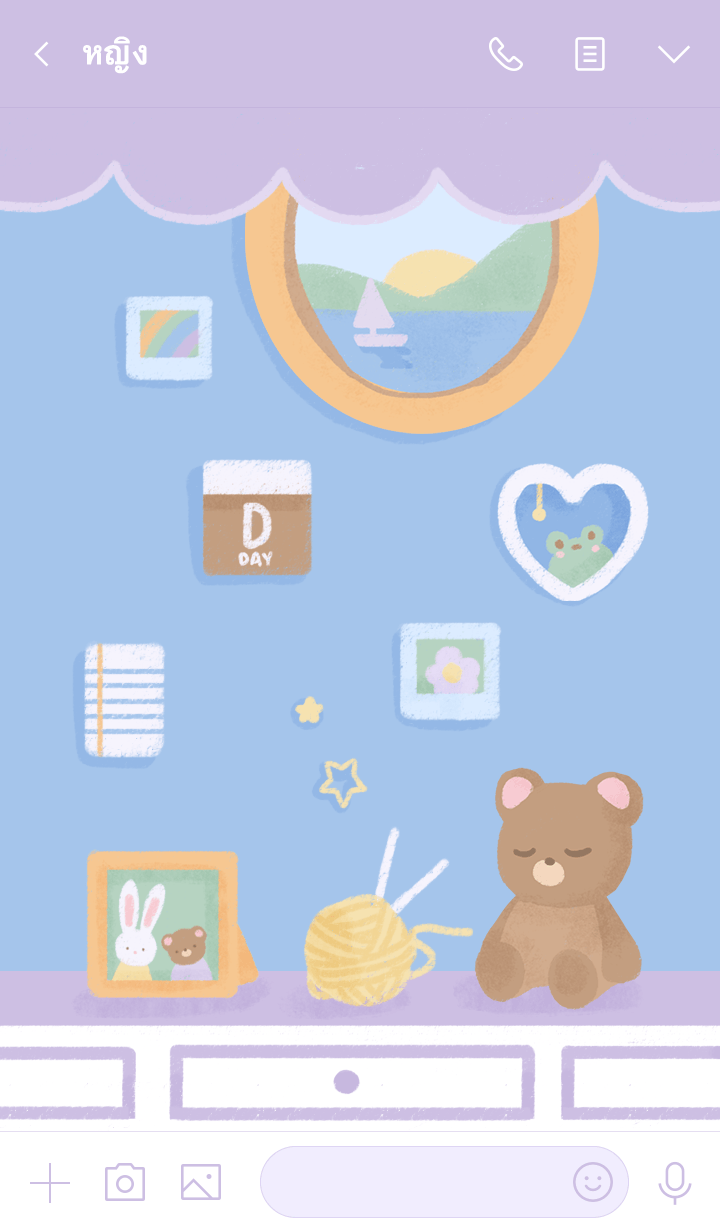Start a voice call with หญิง
Image resolution: width=720 pixels, height=1232 pixels.
(505, 54)
